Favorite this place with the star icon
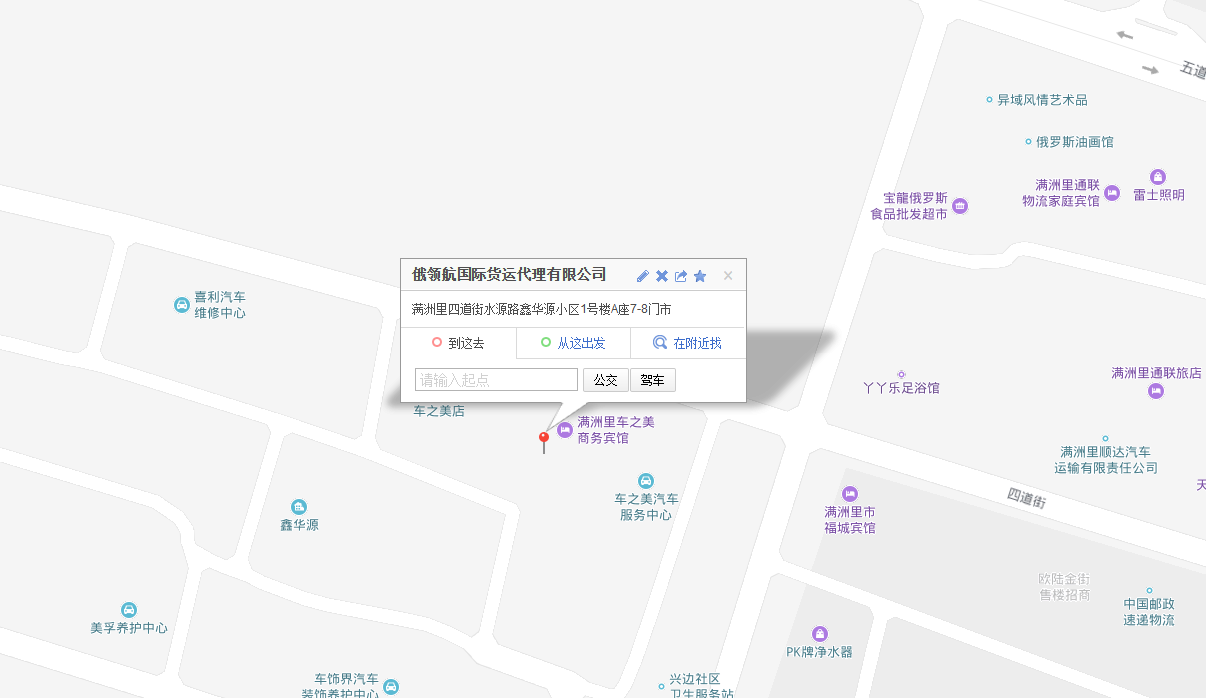This screenshot has width=1206, height=698. (700, 276)
